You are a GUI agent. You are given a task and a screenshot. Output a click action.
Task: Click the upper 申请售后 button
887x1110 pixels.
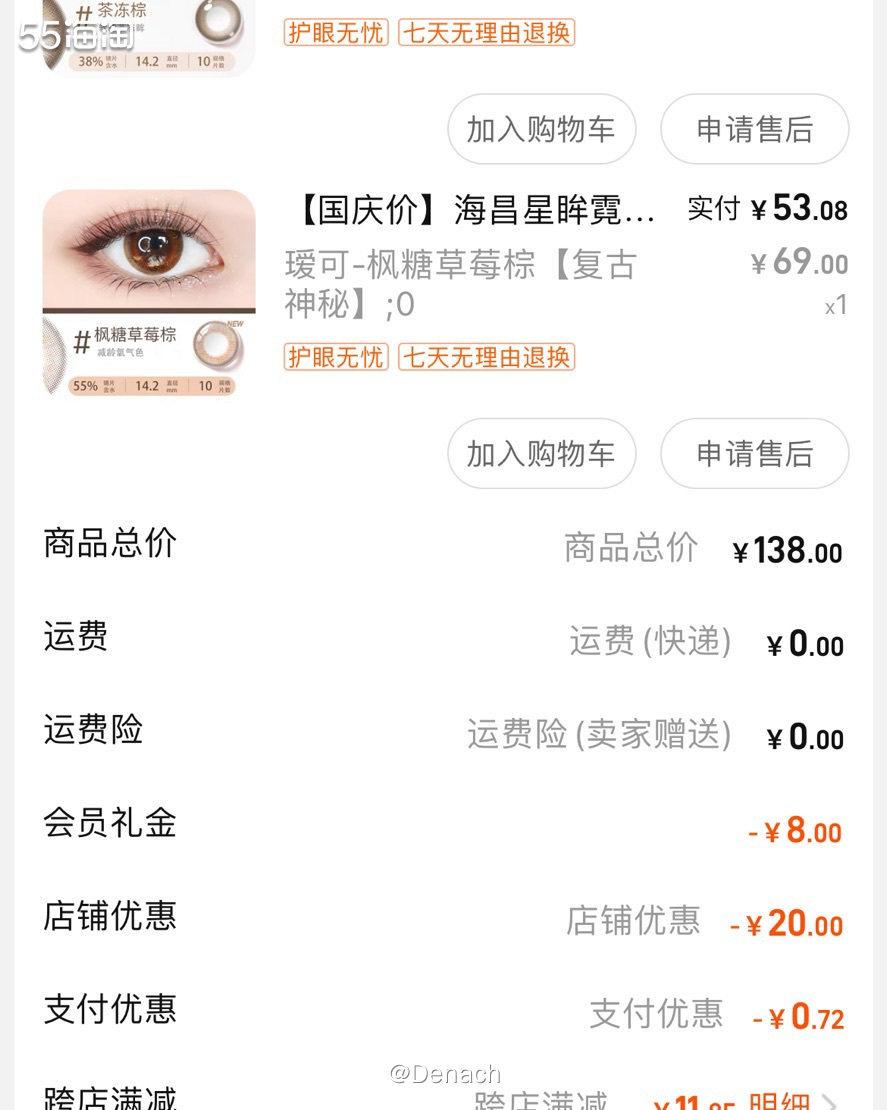[x=754, y=129]
